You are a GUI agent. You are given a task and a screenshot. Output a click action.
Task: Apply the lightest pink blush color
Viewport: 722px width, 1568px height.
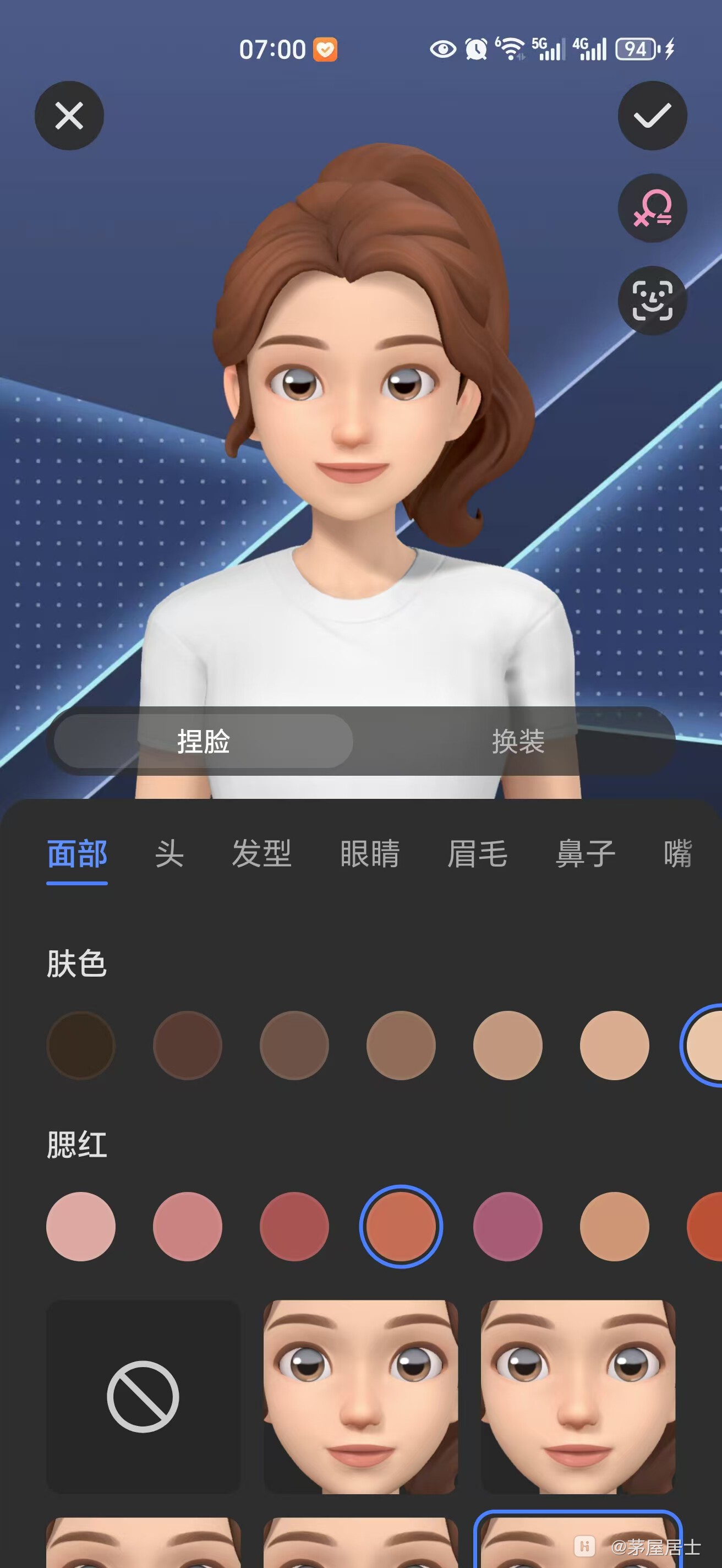(81, 1227)
